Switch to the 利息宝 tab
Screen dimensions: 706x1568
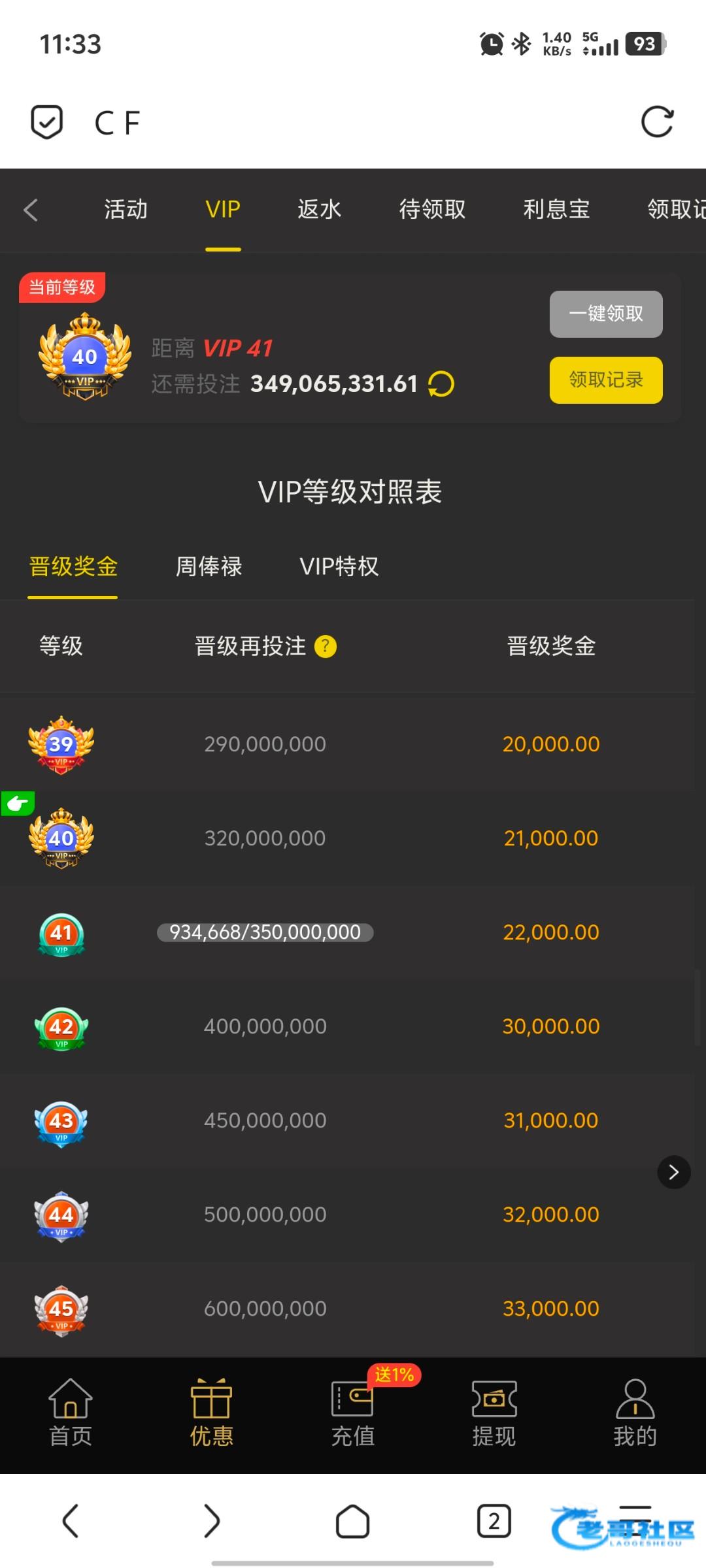[x=556, y=210]
